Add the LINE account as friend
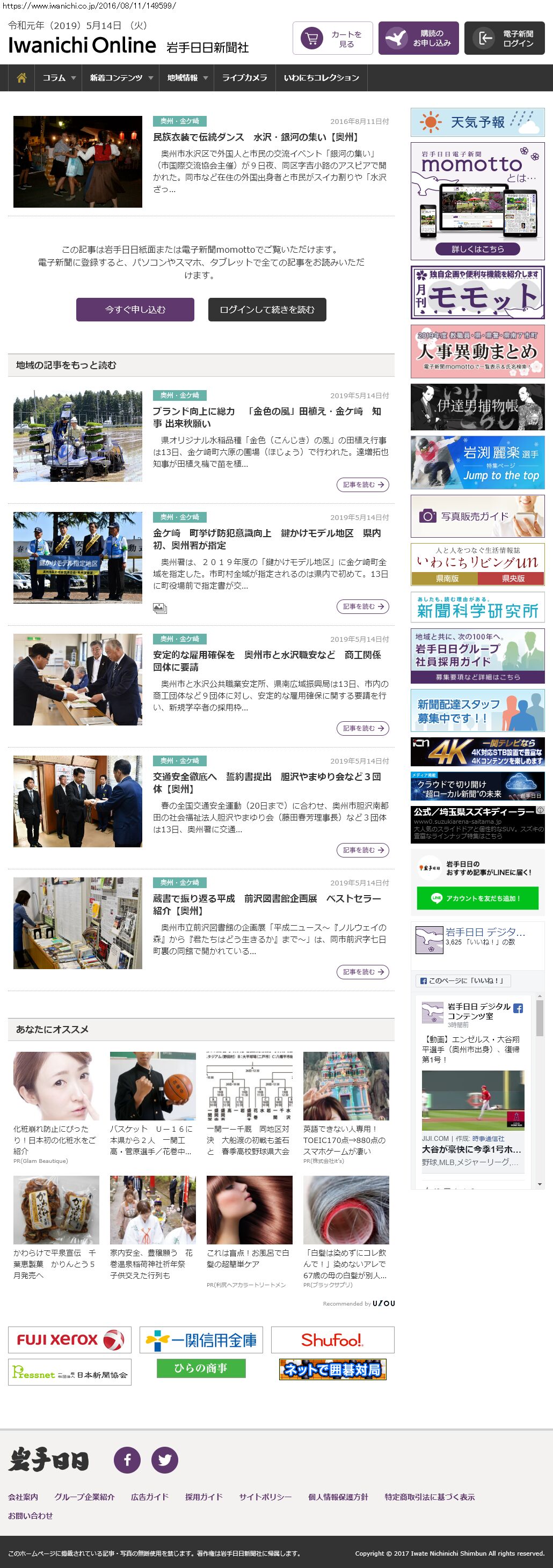The image size is (553, 1568). point(477,898)
